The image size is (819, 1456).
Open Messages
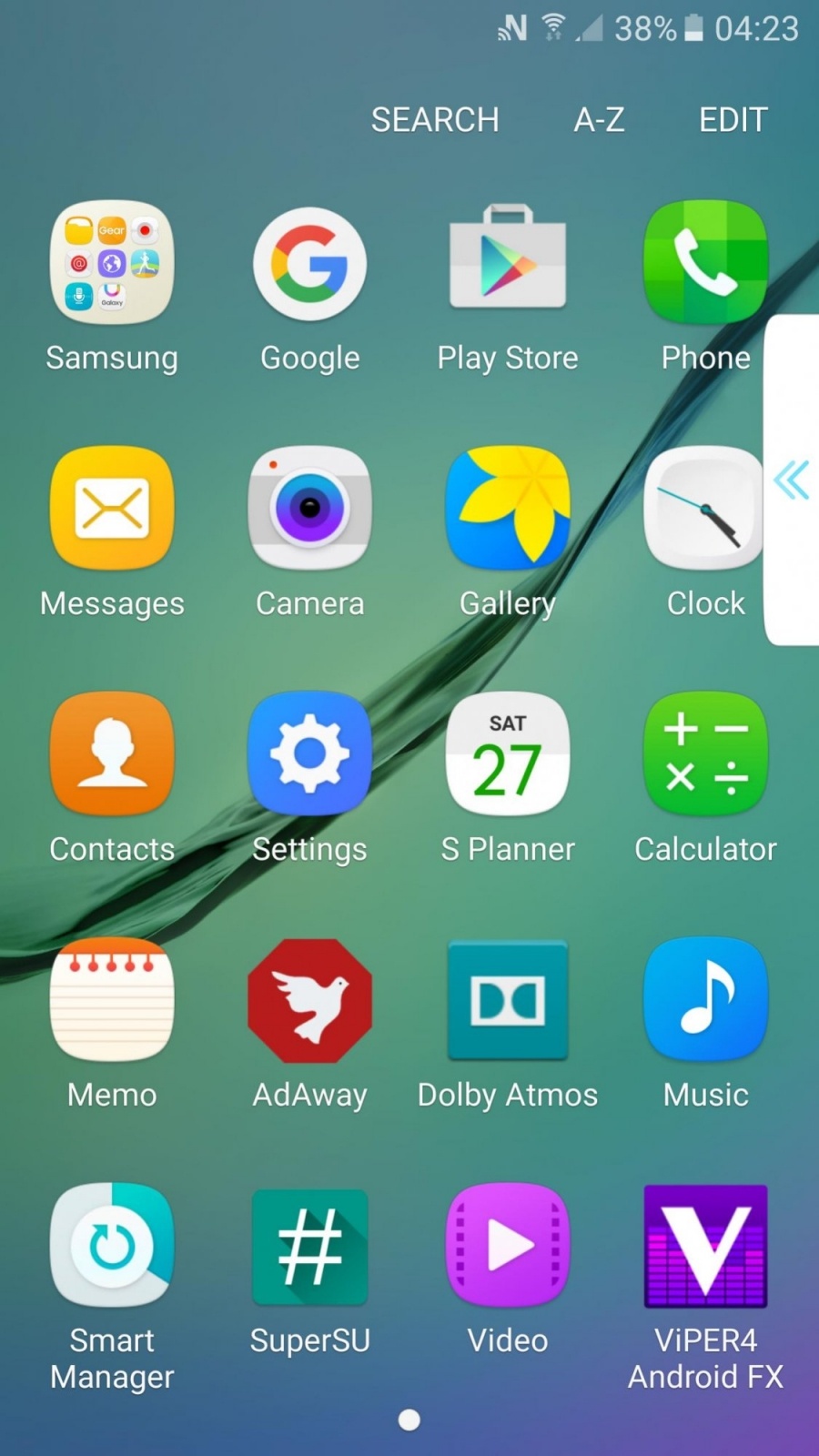point(112,510)
